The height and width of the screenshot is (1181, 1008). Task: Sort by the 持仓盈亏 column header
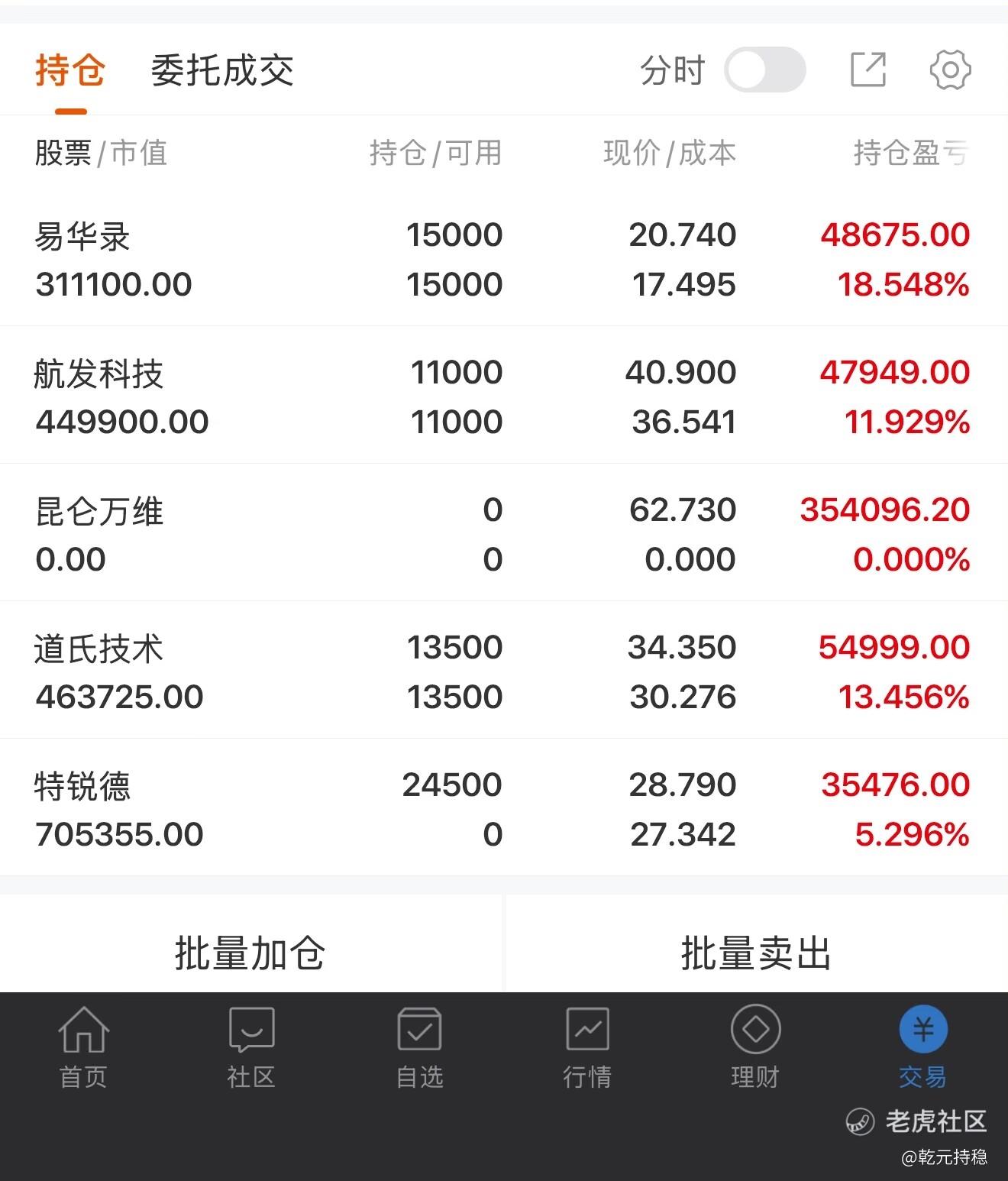[x=910, y=153]
